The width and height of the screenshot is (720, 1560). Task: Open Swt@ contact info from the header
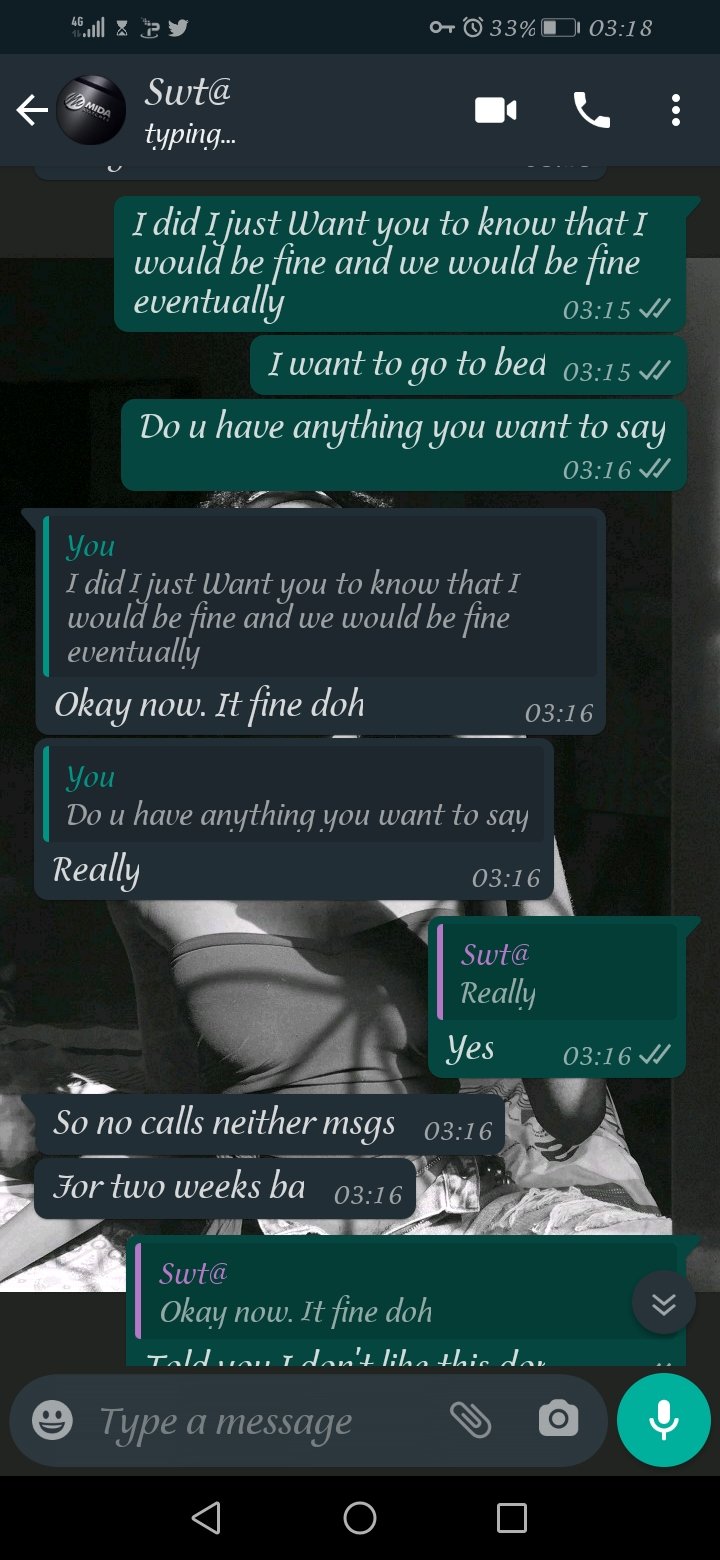click(x=189, y=111)
